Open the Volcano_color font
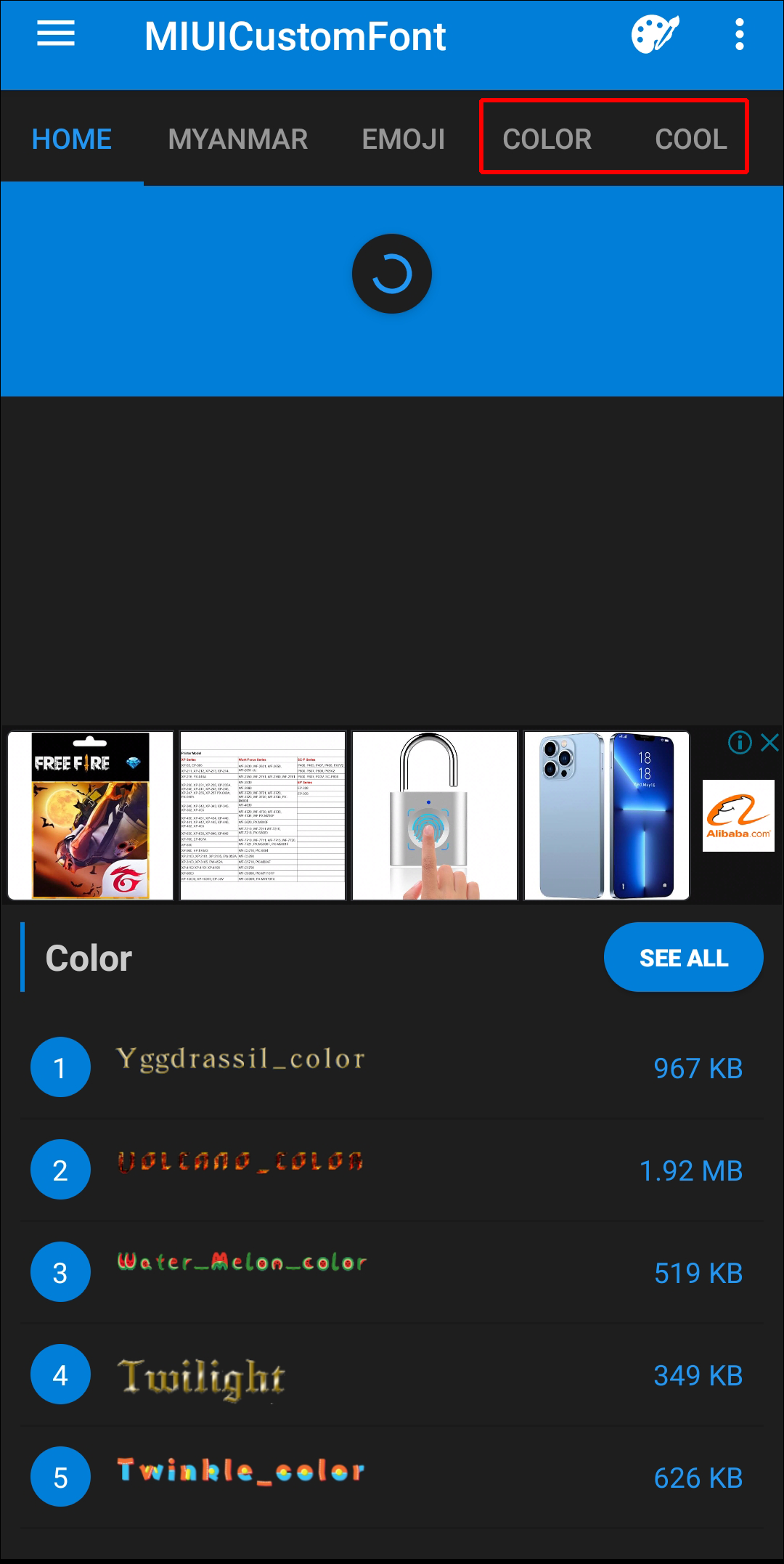The height and width of the screenshot is (1564, 784). tap(241, 1162)
